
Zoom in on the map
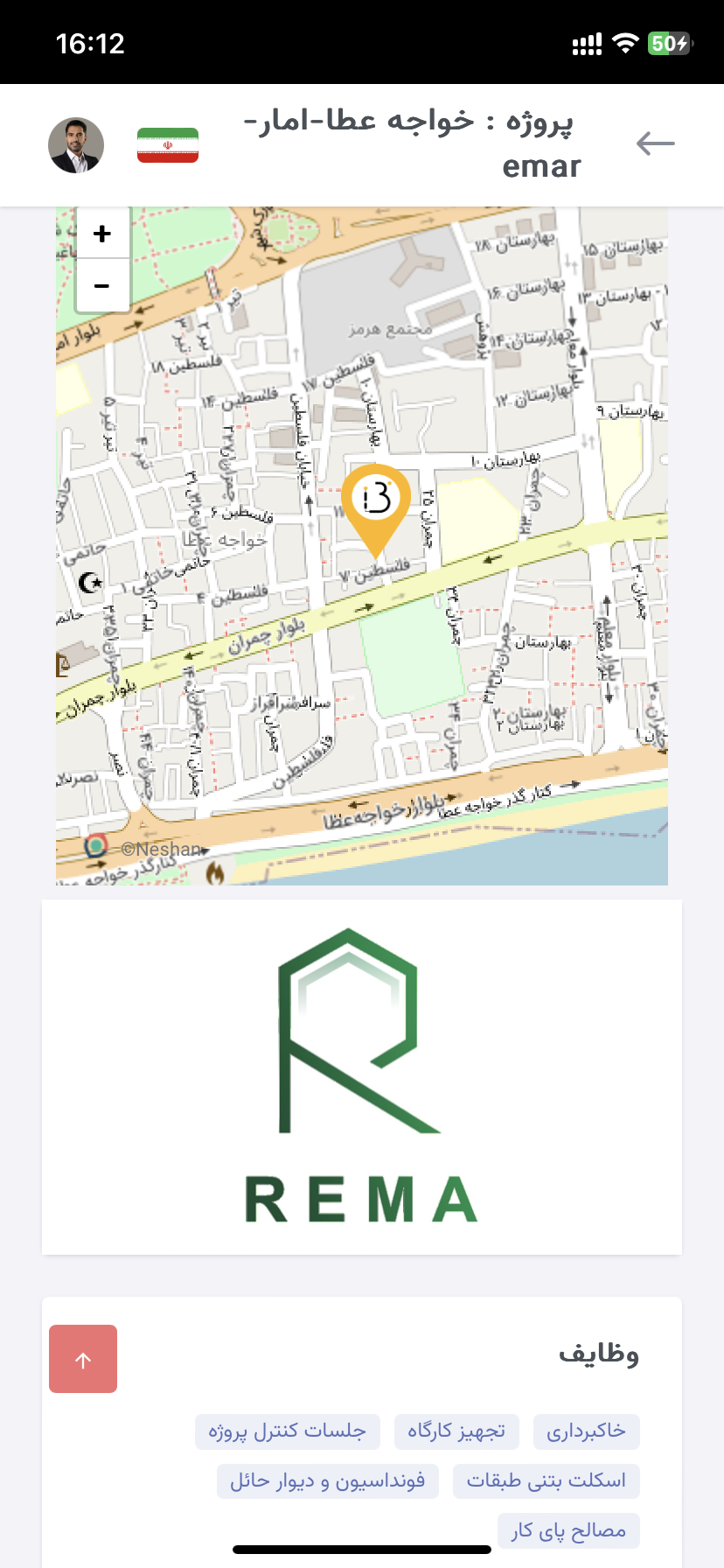coord(102,234)
